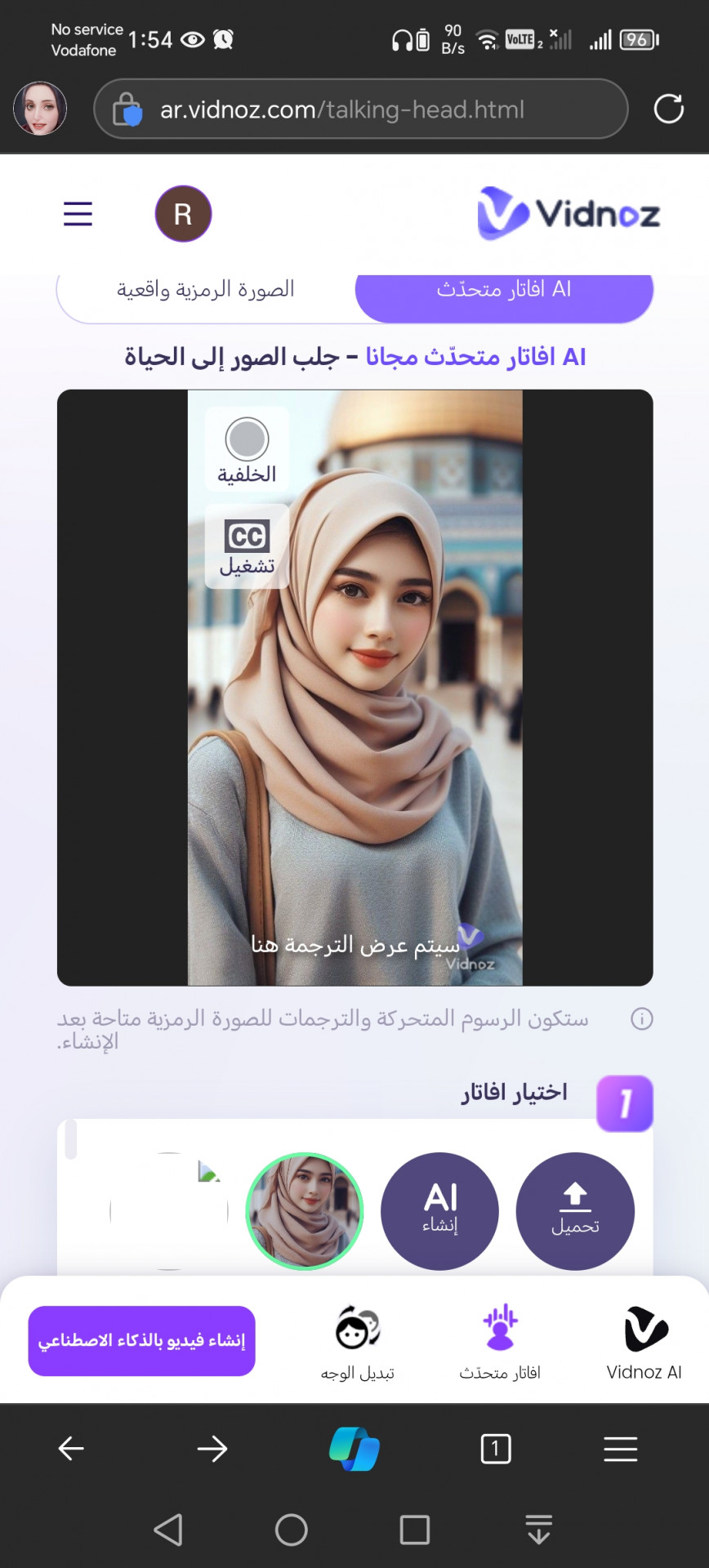
Task: Open the Copilot button in browser toolbar
Action: 354,1449
